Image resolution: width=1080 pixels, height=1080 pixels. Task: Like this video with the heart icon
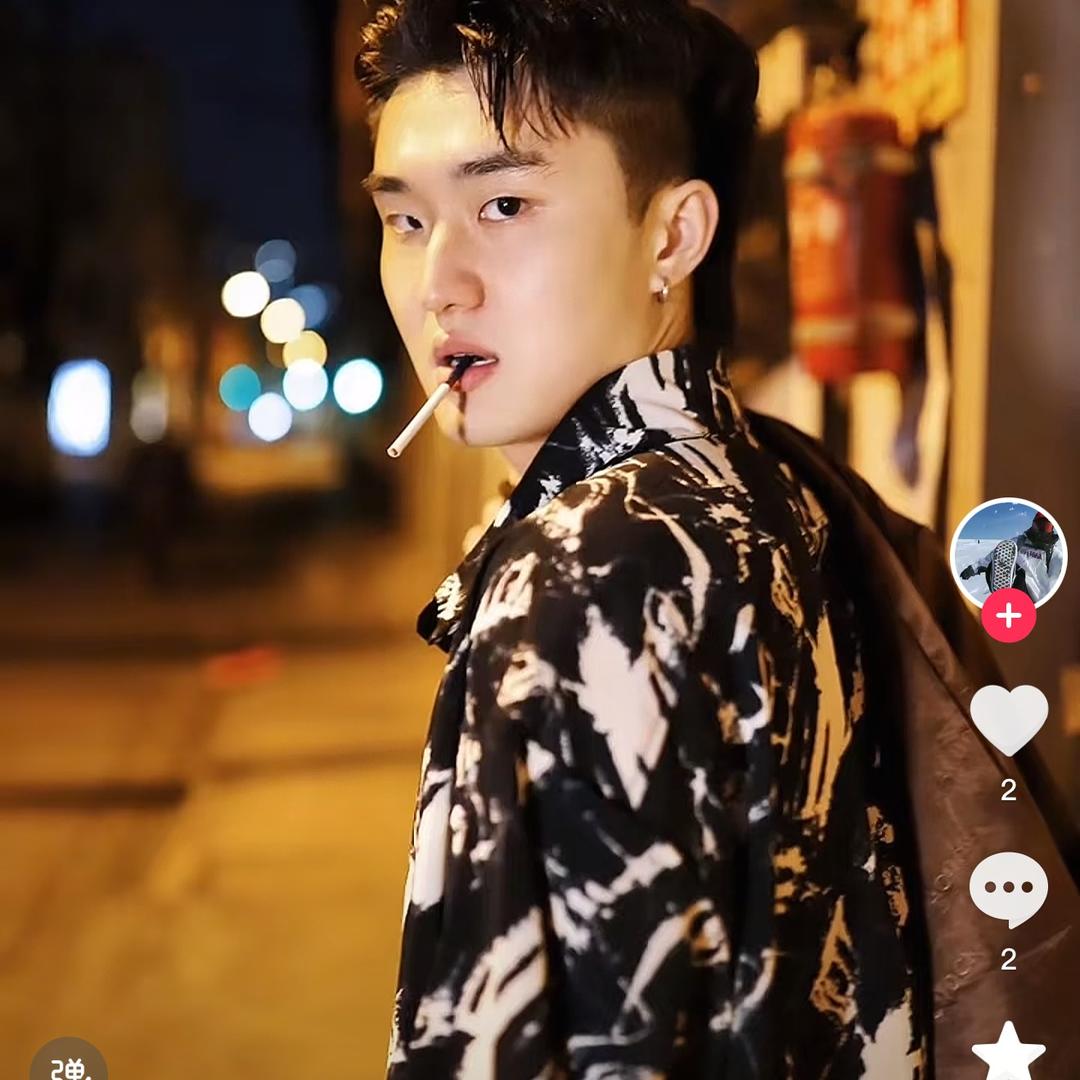click(x=1008, y=719)
